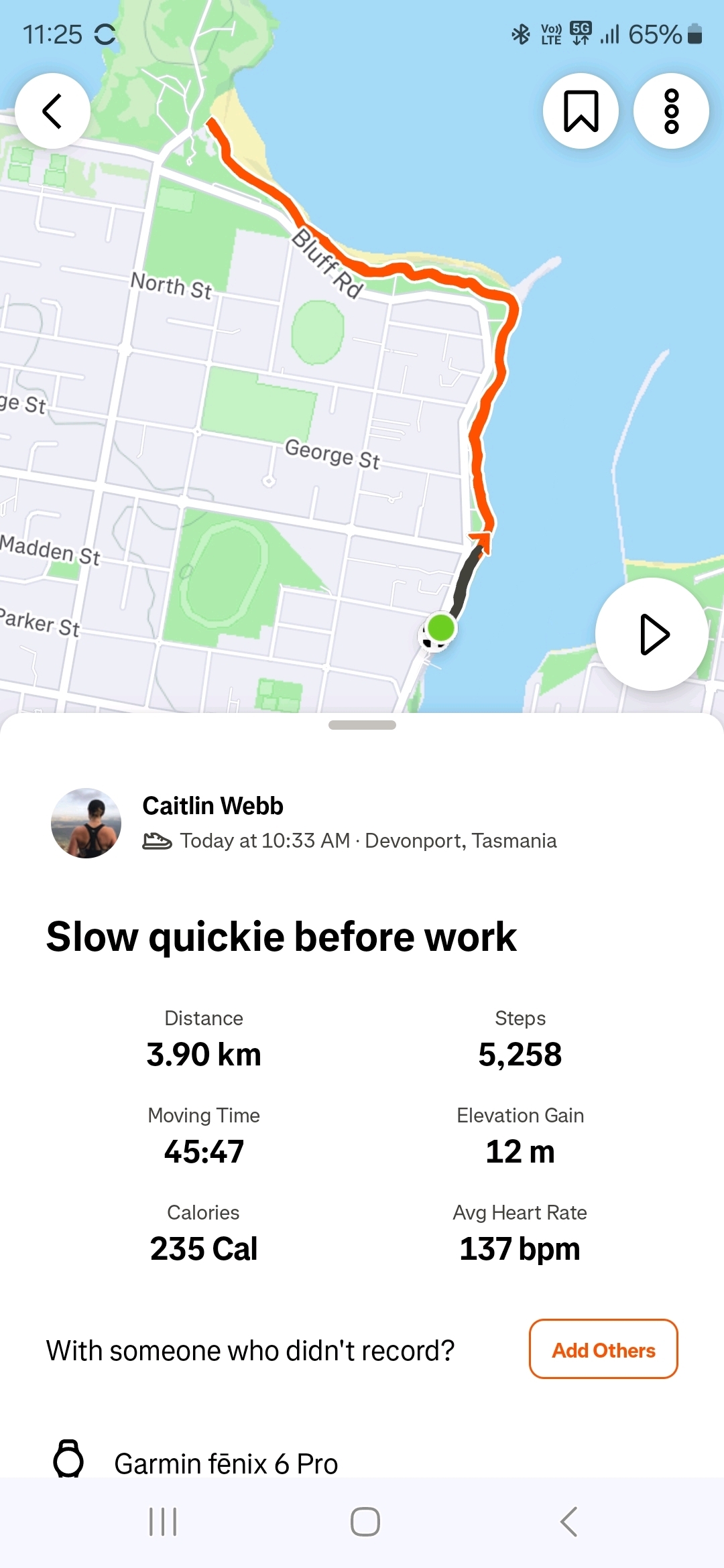Screen dimensions: 724x1568
Task: Tap the system home button
Action: coord(365,1521)
